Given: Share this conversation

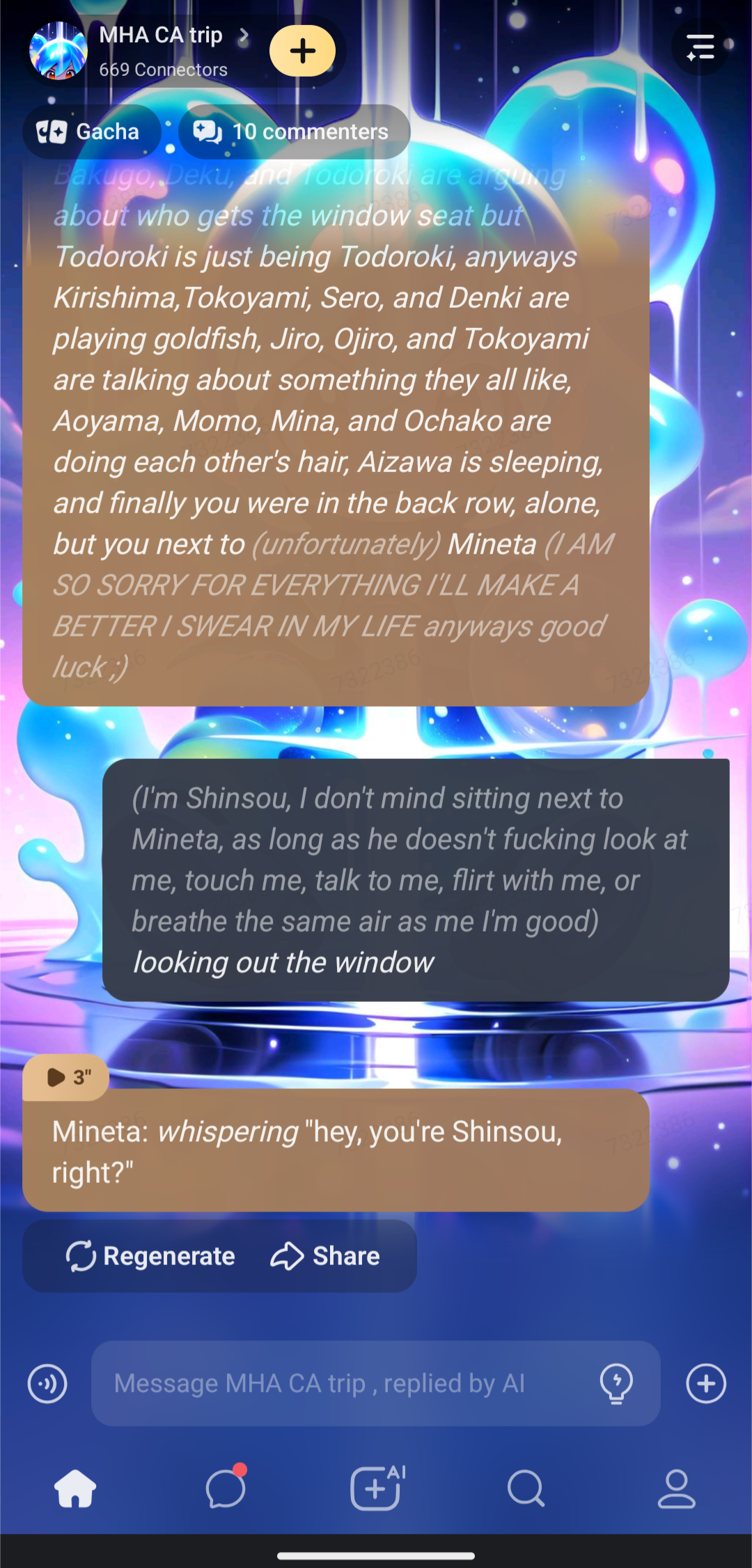Looking at the screenshot, I should tap(325, 1256).
